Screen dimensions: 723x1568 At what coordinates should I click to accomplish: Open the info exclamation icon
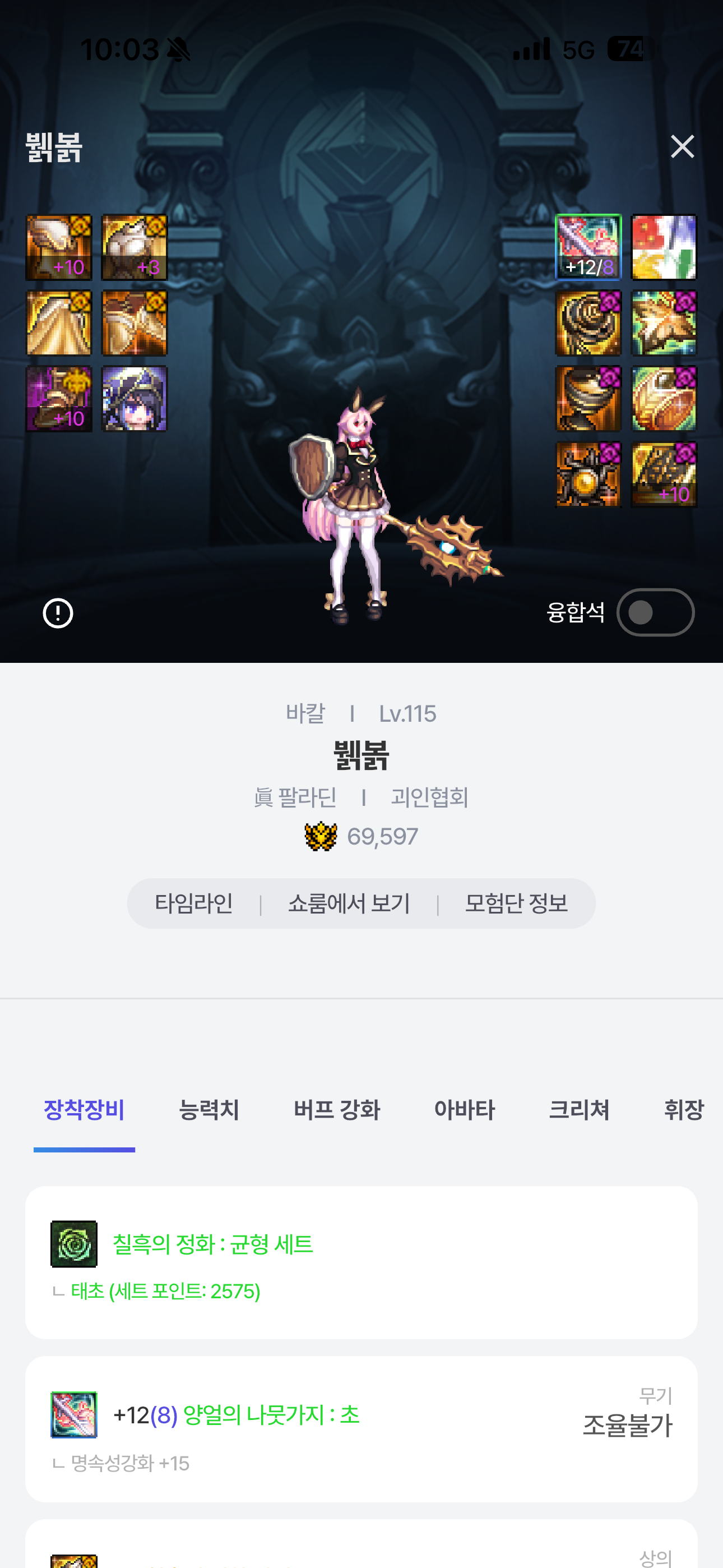point(58,613)
